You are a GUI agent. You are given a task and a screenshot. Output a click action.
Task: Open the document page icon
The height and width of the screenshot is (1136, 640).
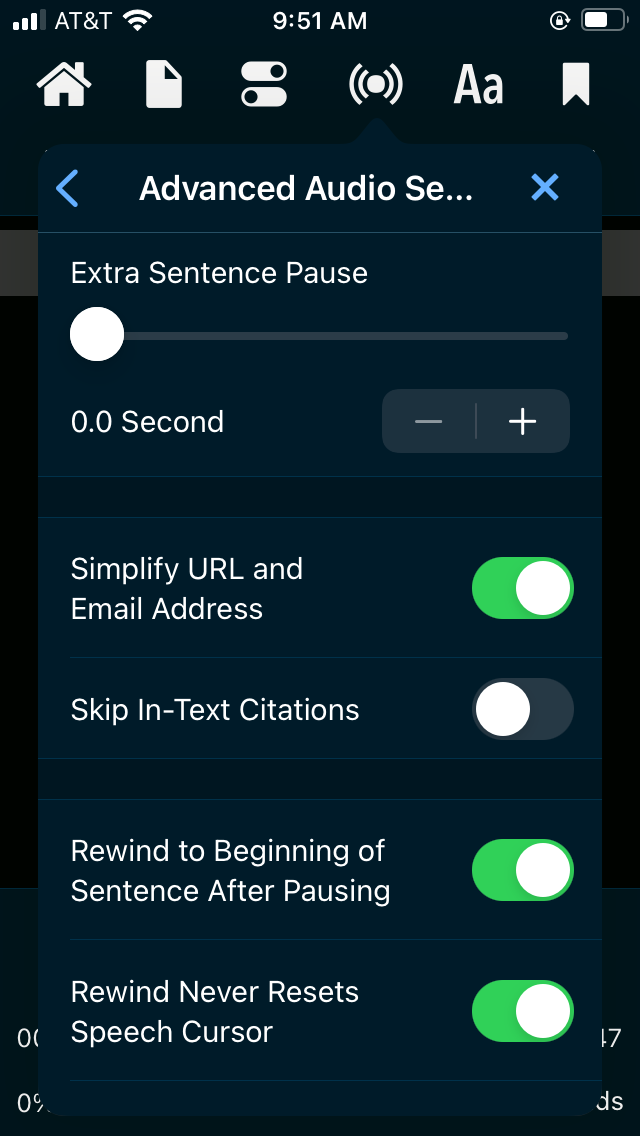pyautogui.click(x=164, y=85)
